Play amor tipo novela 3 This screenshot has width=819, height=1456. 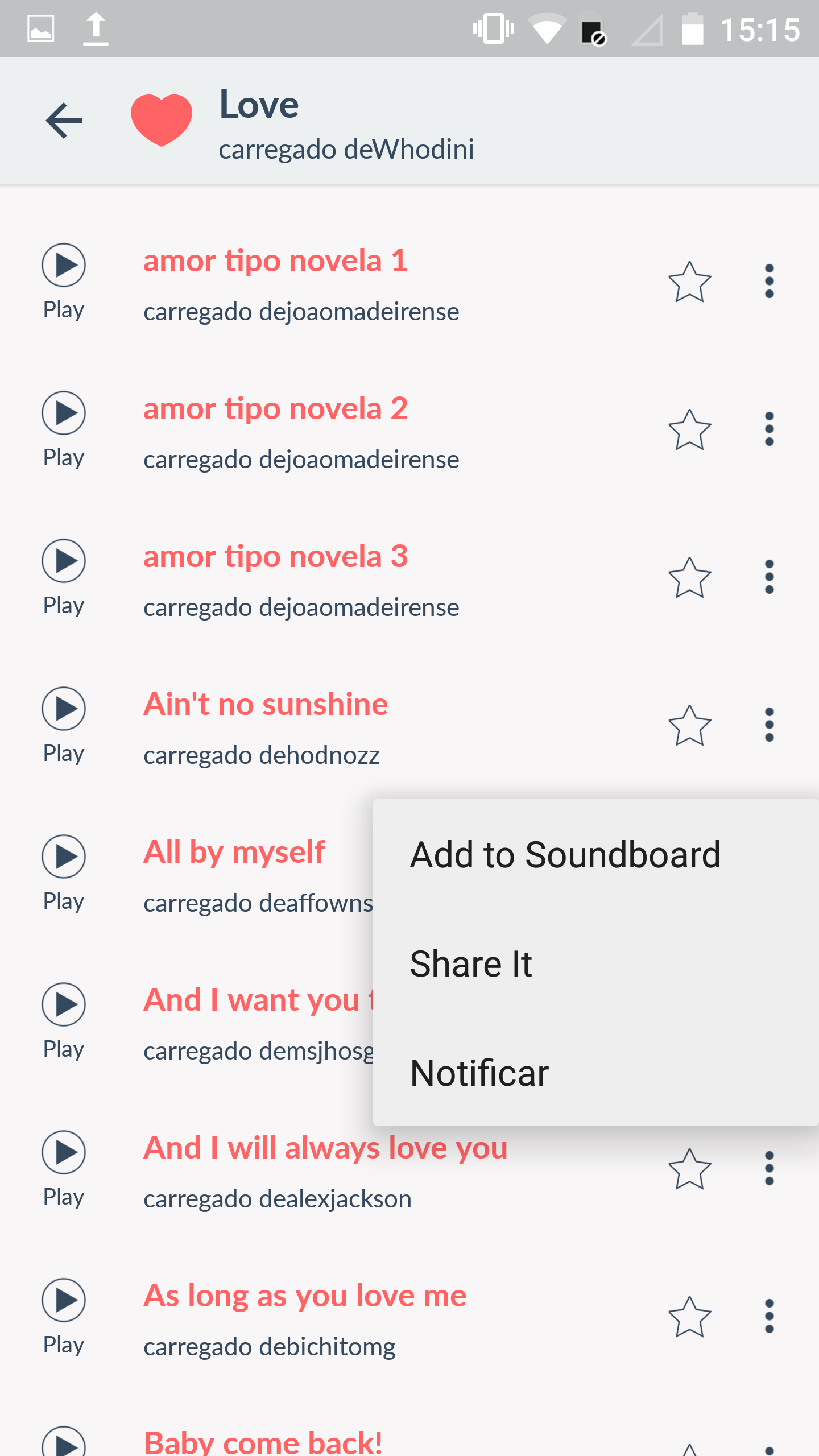64,577
